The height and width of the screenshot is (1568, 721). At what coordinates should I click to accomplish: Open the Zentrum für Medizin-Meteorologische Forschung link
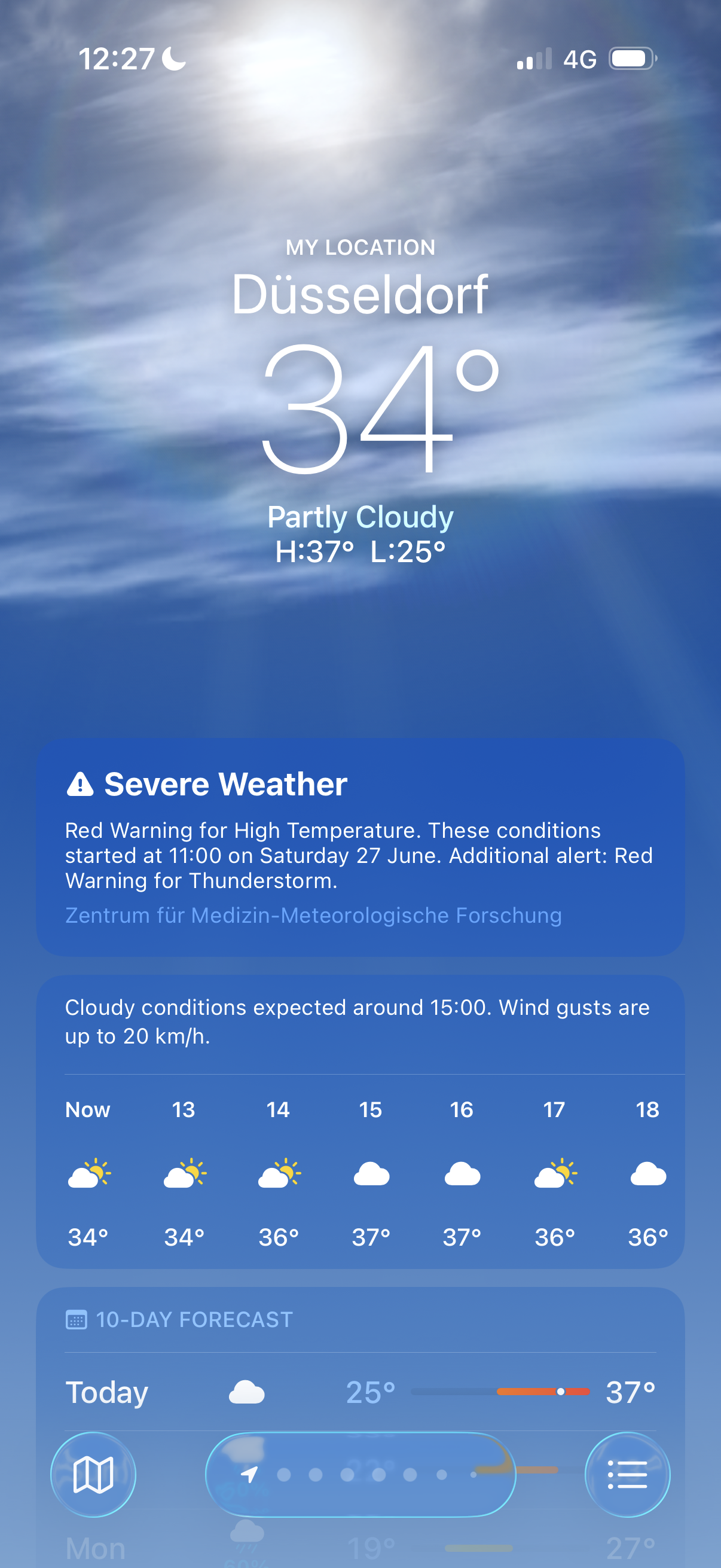click(x=313, y=915)
